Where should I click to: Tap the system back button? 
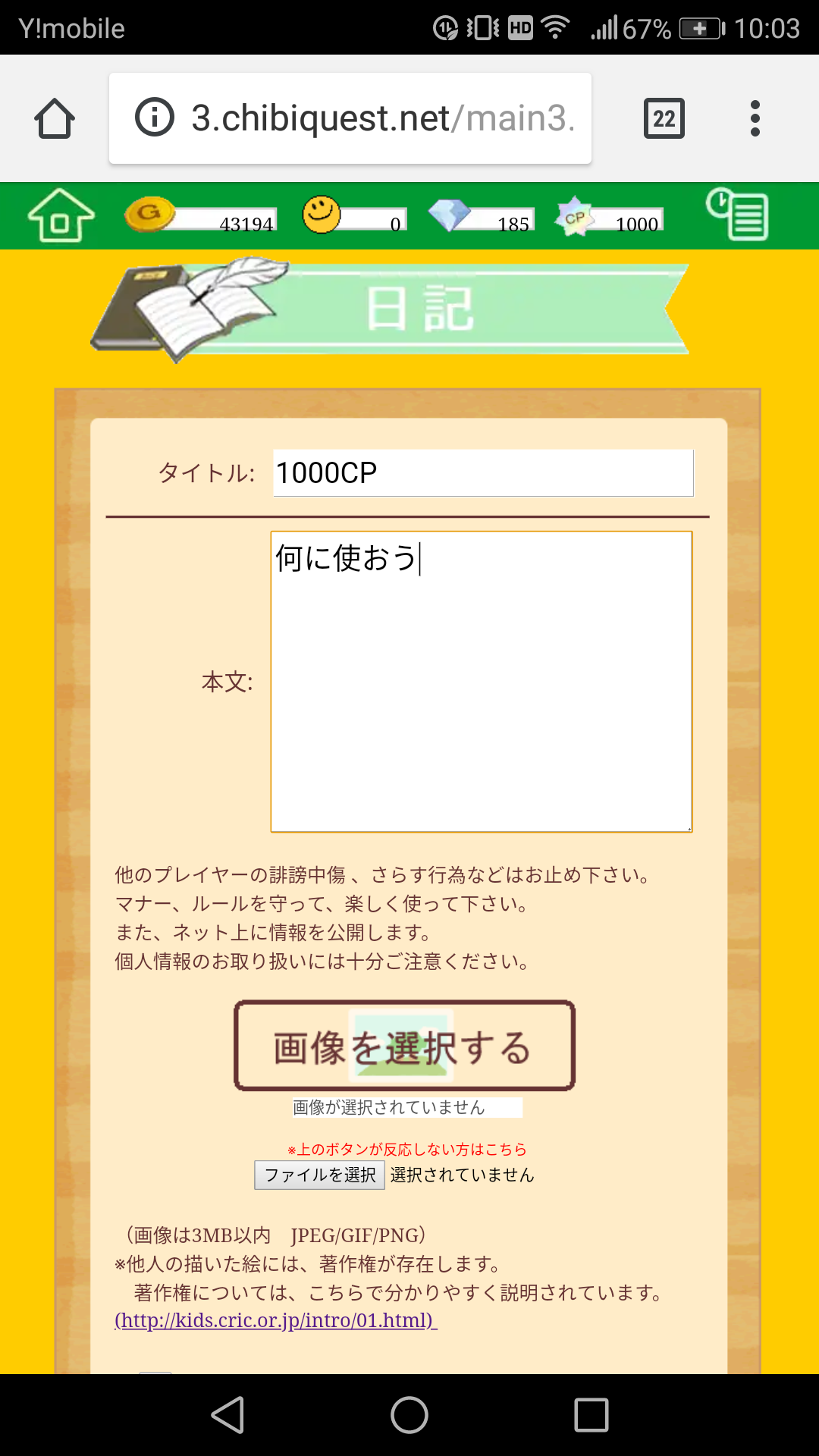pos(227,1415)
